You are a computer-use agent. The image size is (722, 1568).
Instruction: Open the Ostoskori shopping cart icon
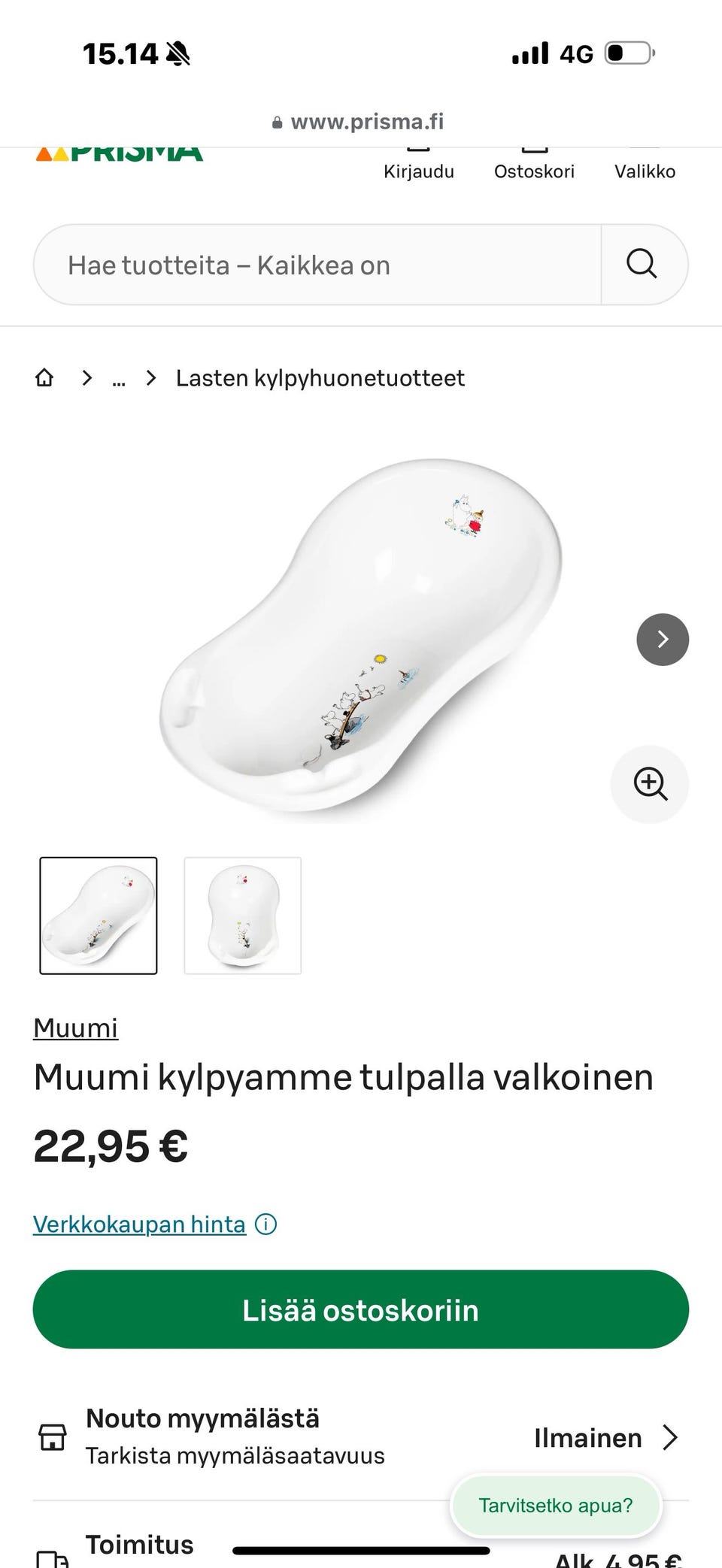coord(534,150)
